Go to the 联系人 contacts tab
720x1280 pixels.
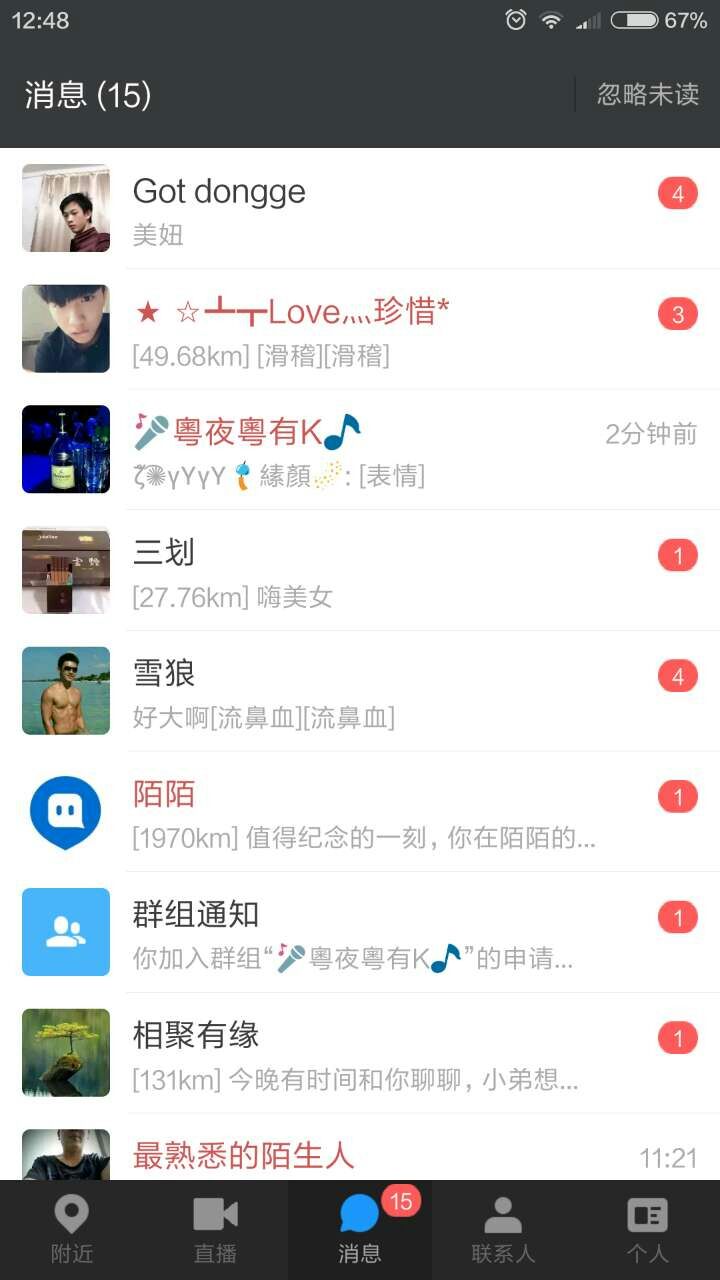503,1230
